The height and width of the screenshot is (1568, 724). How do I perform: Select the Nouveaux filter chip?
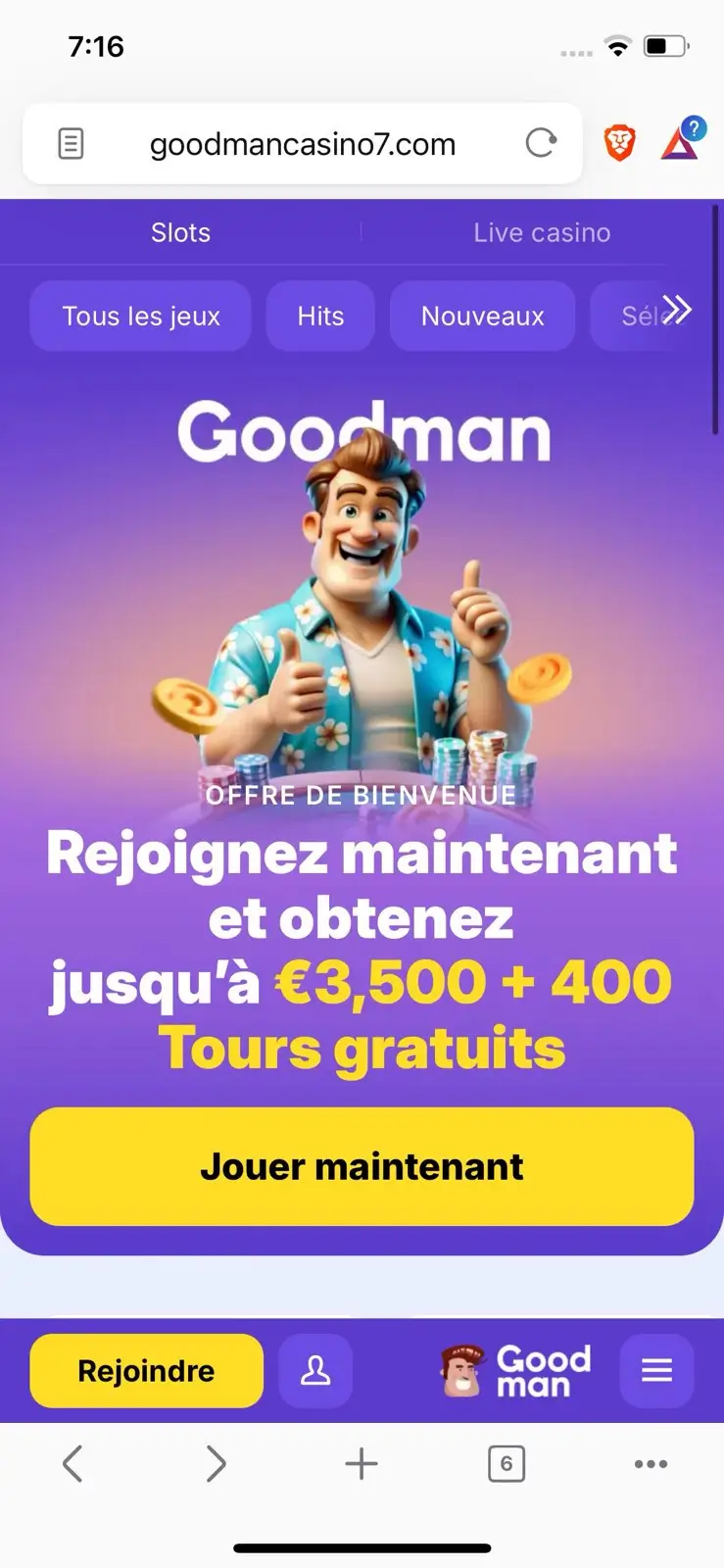[x=482, y=316]
